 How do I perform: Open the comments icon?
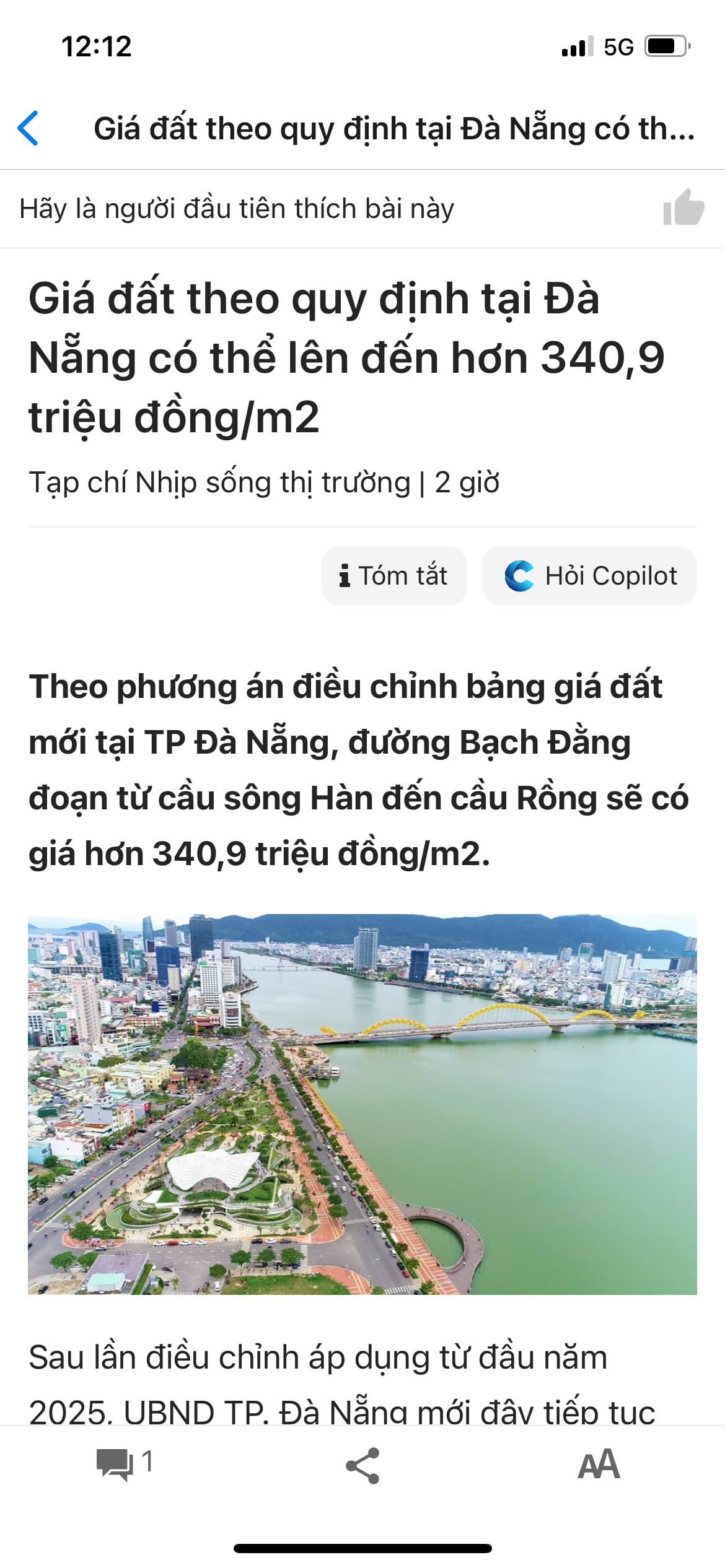click(x=115, y=1465)
